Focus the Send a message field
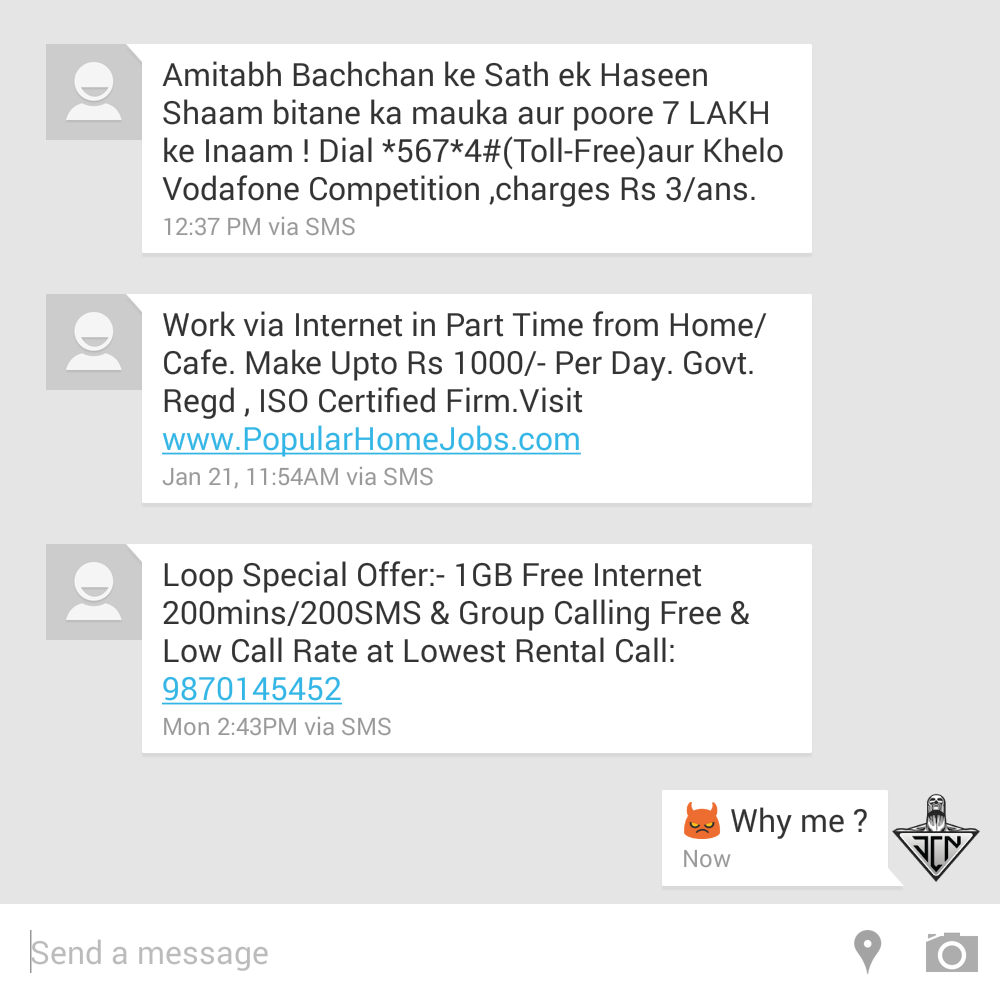The height and width of the screenshot is (1000, 1000). pyautogui.click(x=400, y=953)
